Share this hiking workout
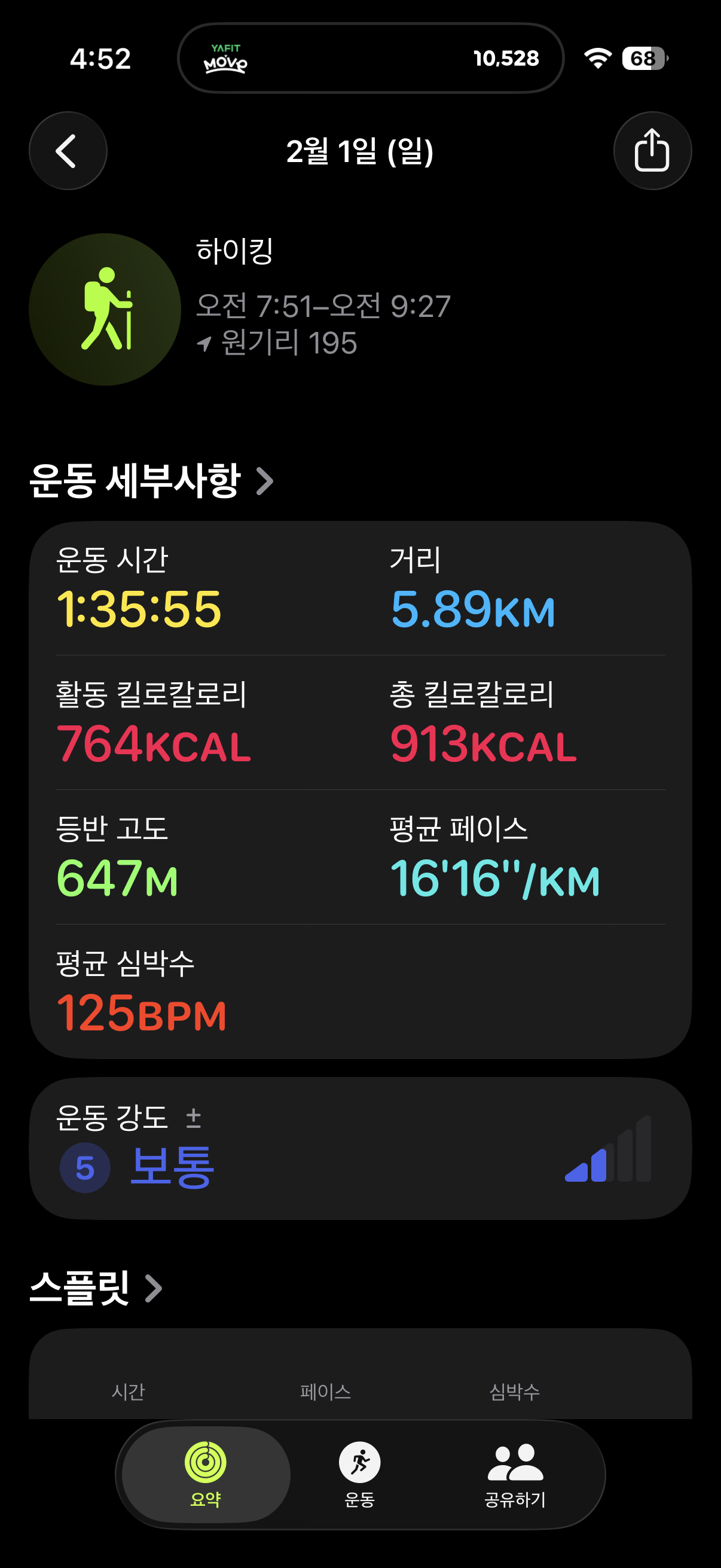 [652, 151]
